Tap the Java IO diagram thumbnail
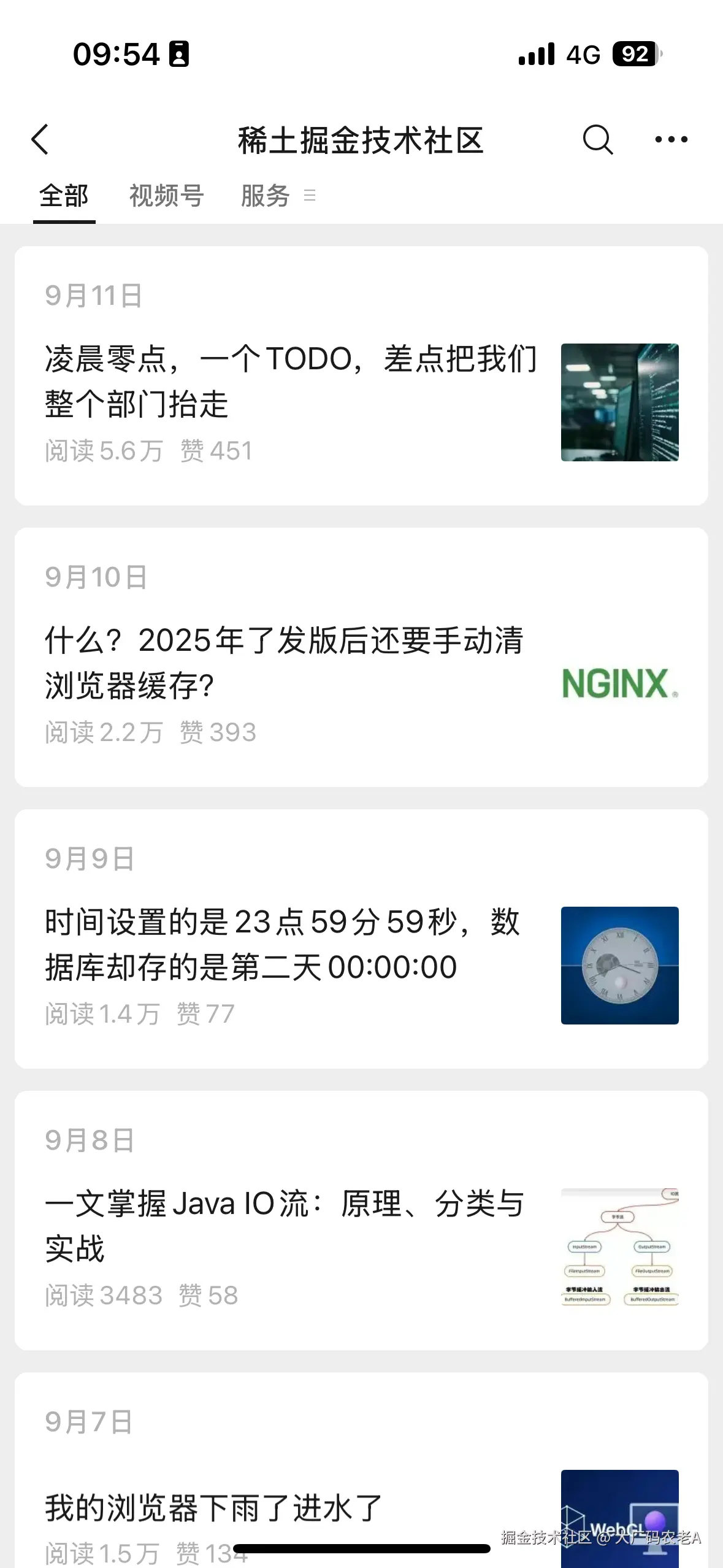Screen dimensions: 723x1568 click(618, 1248)
